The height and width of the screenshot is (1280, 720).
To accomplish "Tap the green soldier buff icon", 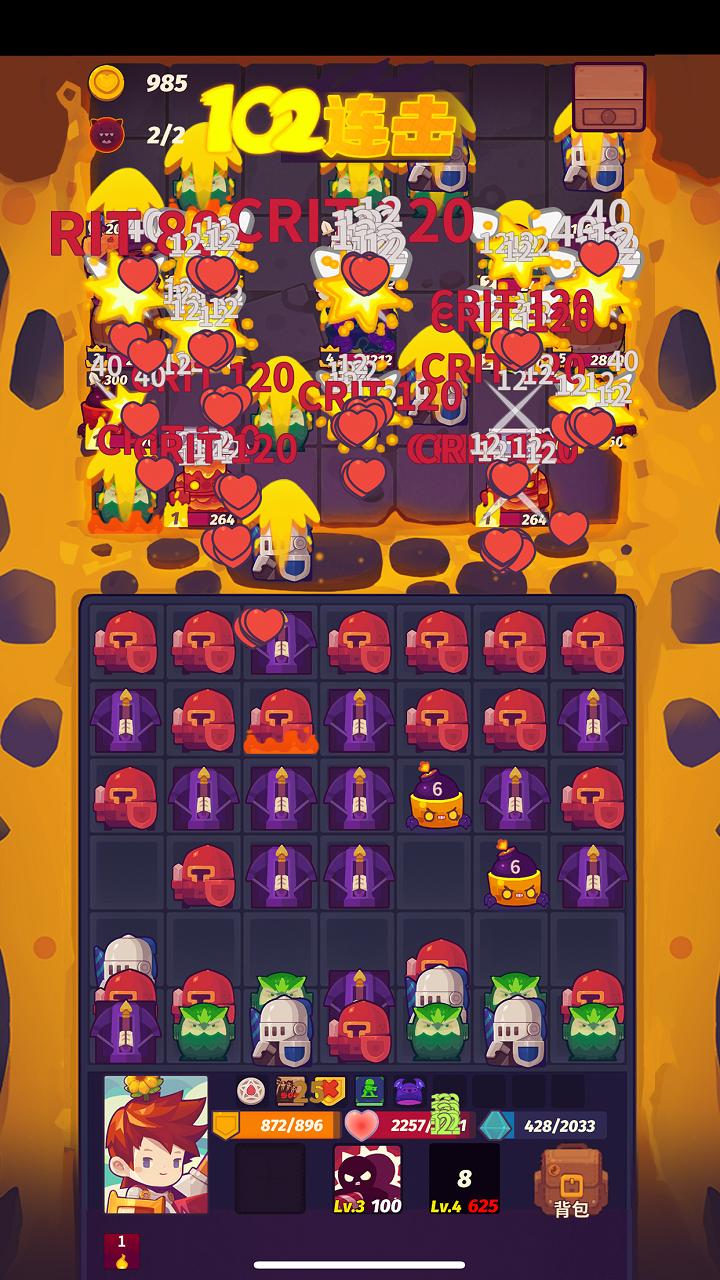I will pyautogui.click(x=369, y=1090).
